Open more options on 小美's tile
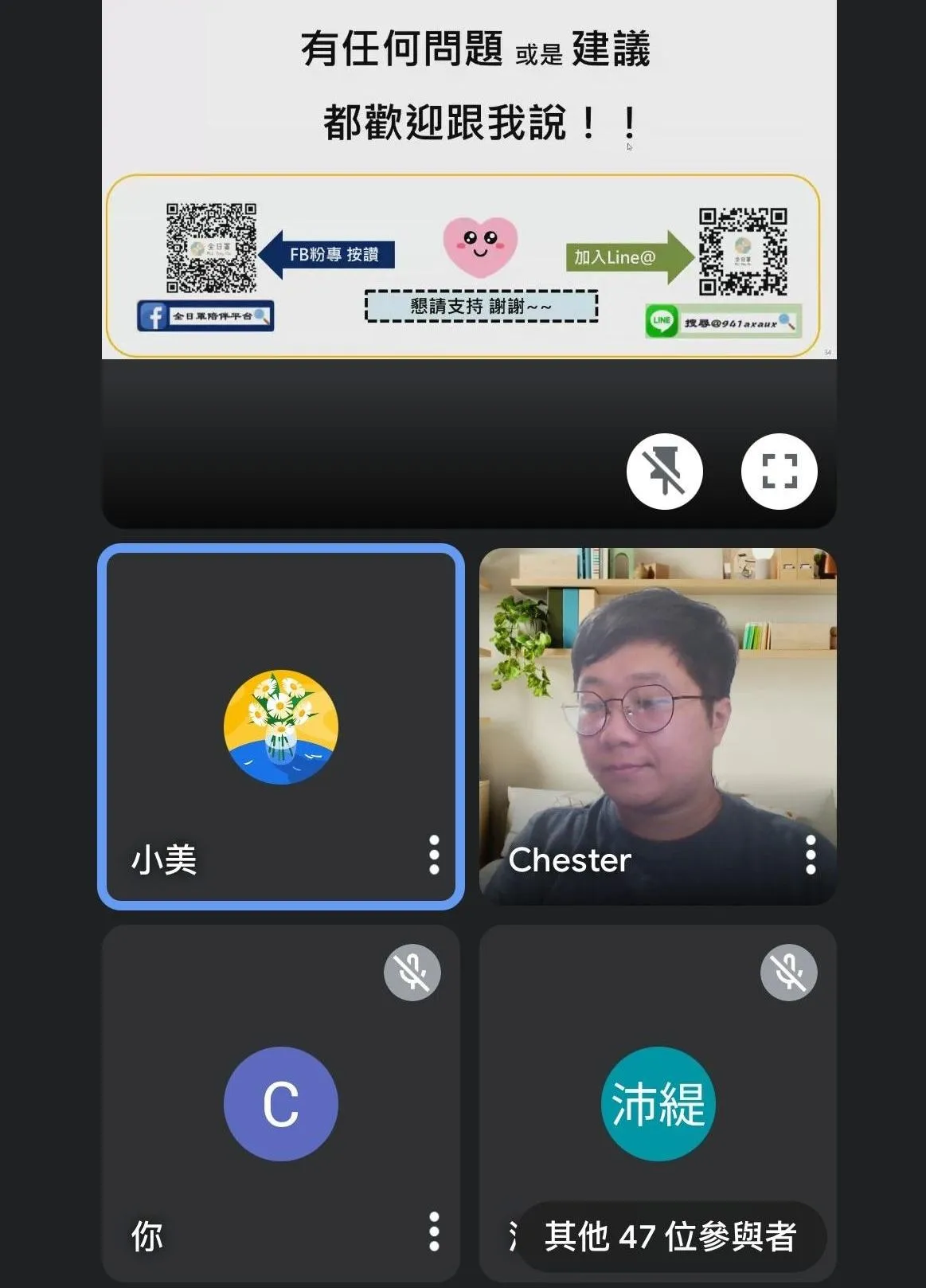The height and width of the screenshot is (1288, 926). 434,855
